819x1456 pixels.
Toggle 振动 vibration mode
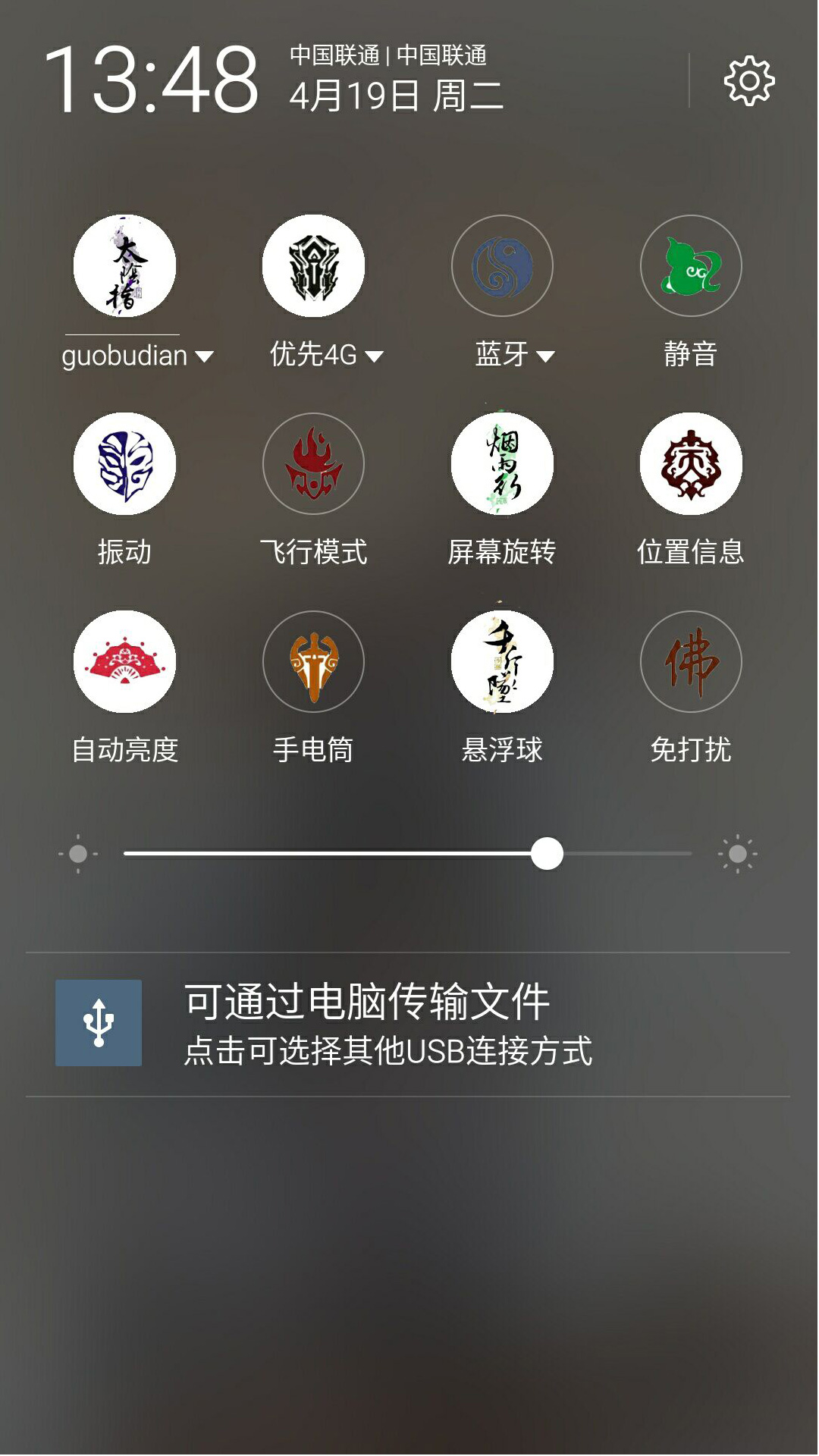click(124, 464)
